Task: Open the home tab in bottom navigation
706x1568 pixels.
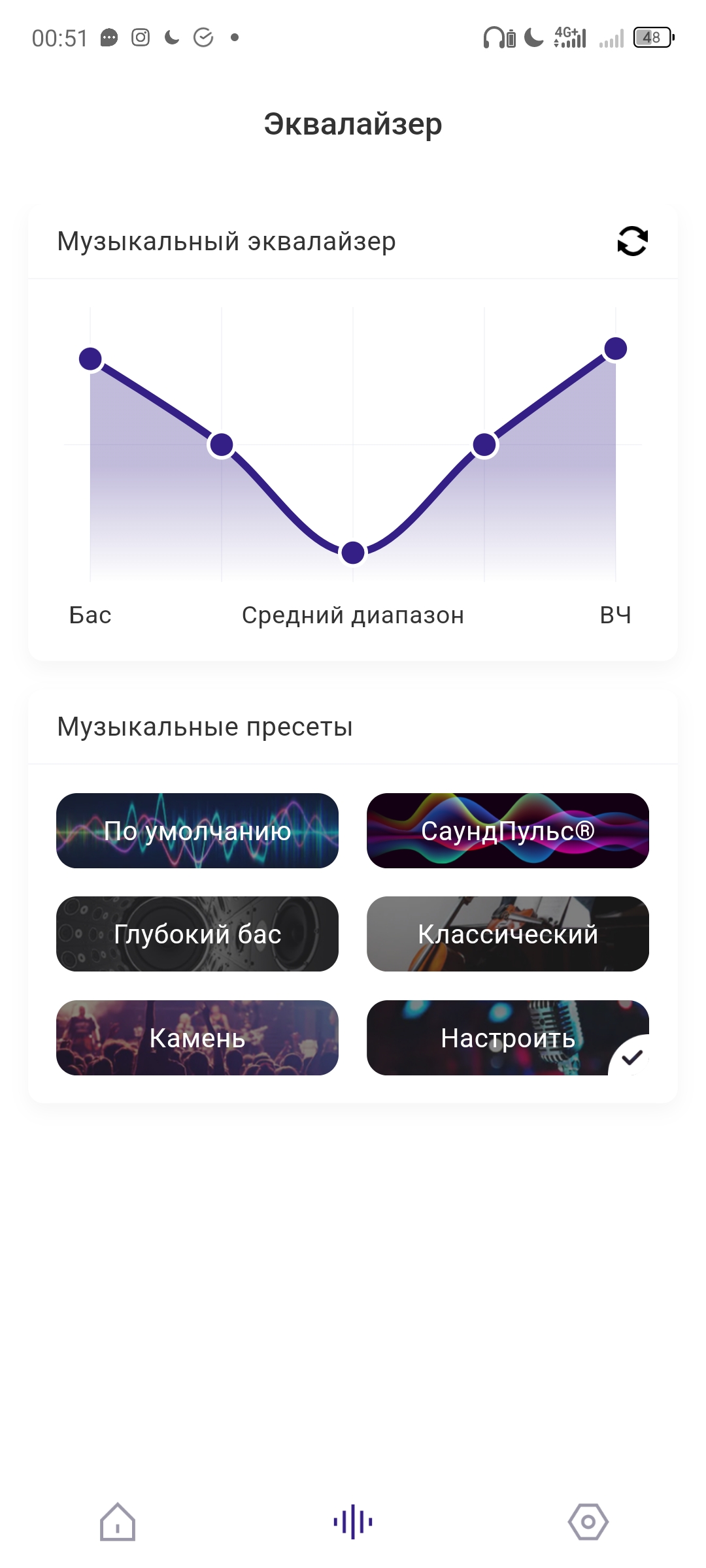Action: (118, 1522)
